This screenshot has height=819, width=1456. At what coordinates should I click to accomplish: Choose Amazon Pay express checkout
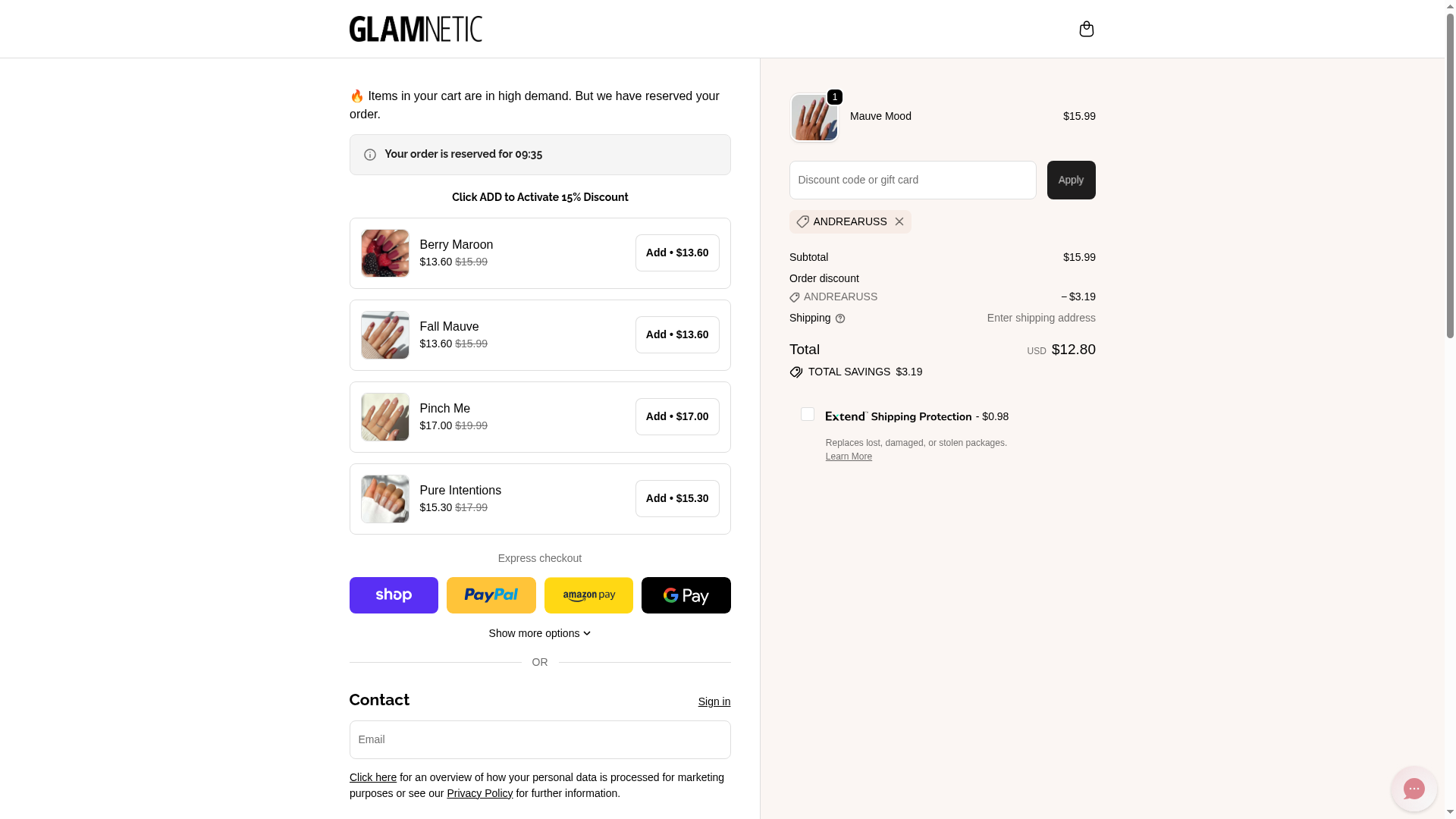[588, 595]
